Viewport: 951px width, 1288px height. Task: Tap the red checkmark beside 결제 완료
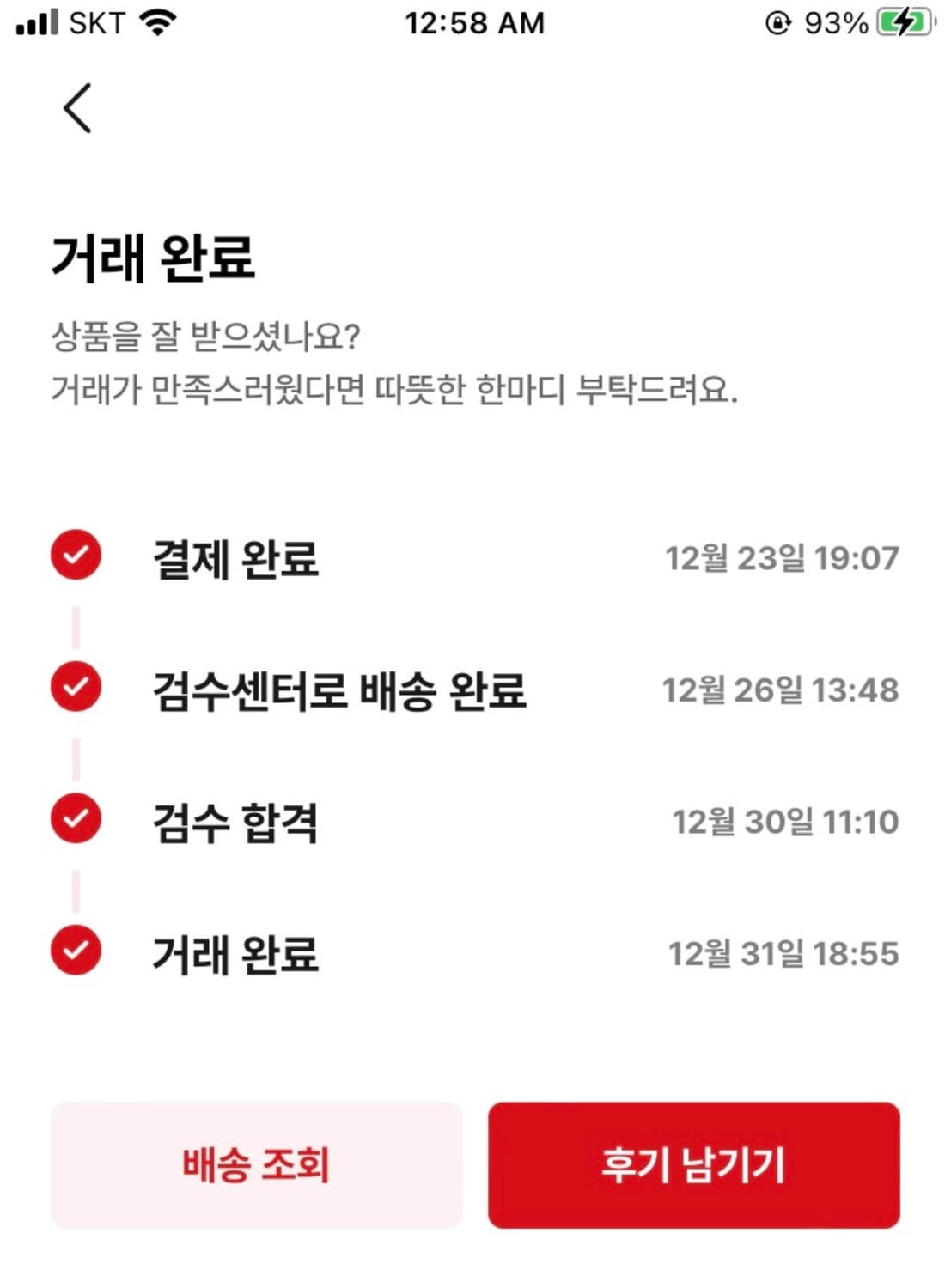click(76, 556)
